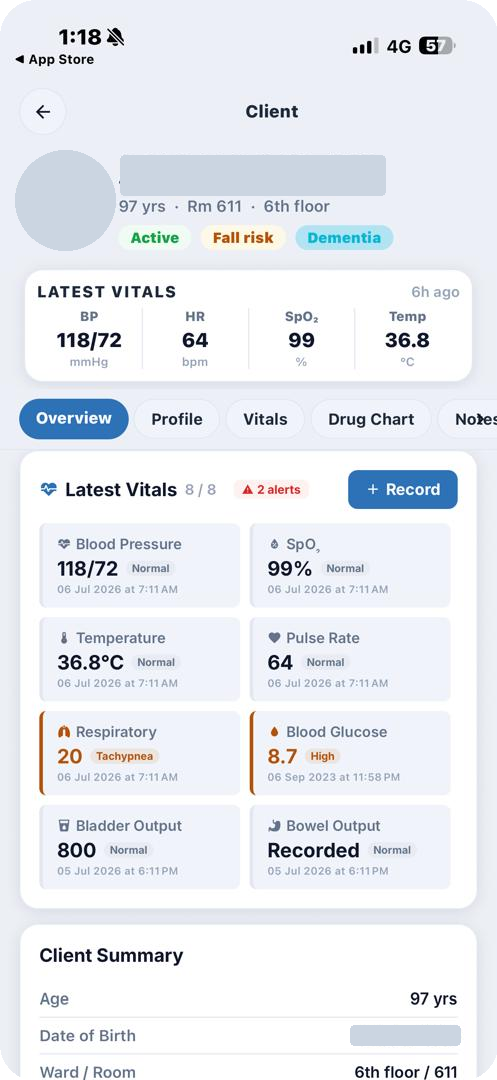This screenshot has height=1080, width=497.
Task: Tap the Record vitals button
Action: 403,490
